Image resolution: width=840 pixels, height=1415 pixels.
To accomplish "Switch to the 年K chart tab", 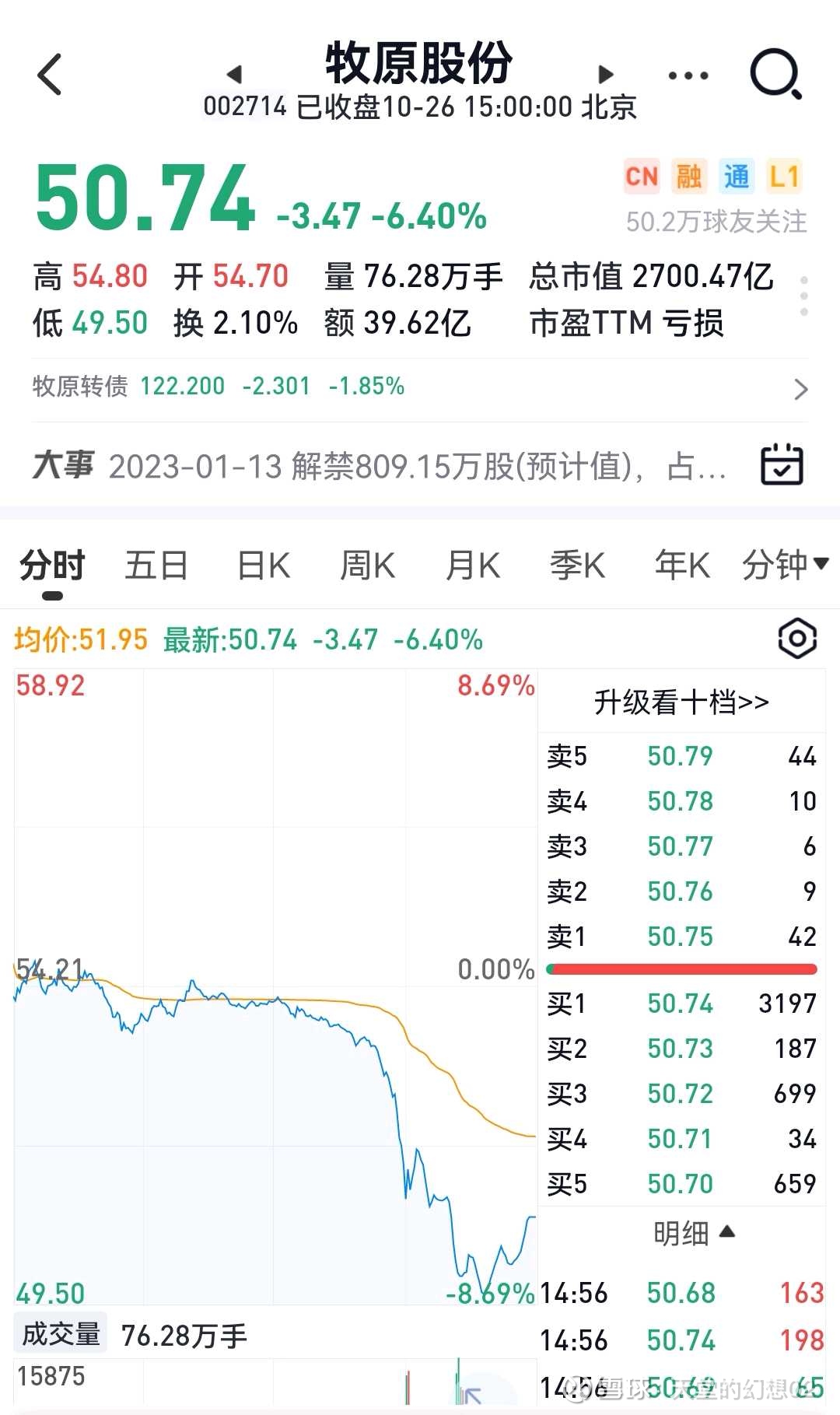I will pos(682,566).
